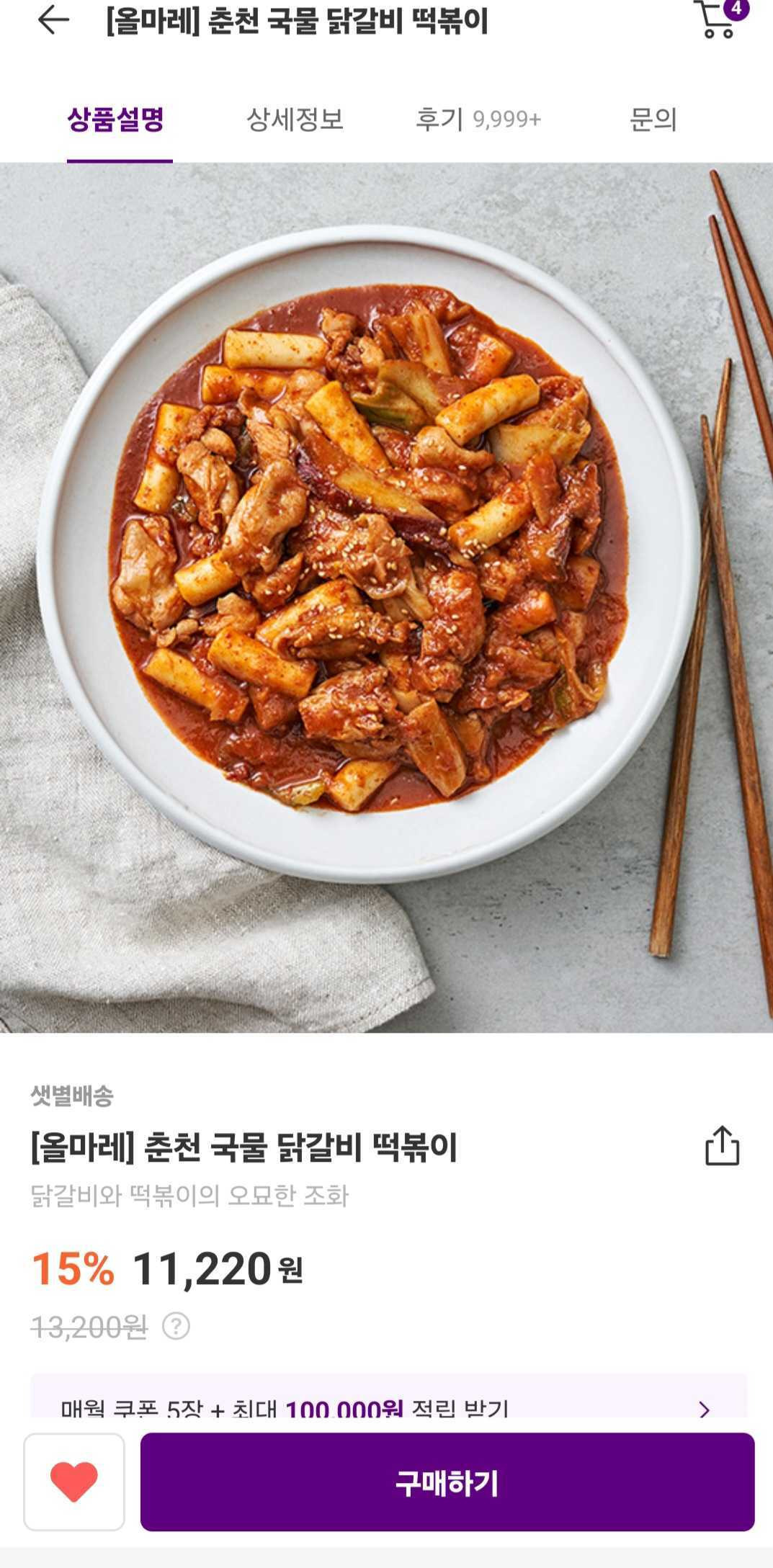Switch to the 상세정보 tab
Screen dimensions: 773x1568
(296, 121)
